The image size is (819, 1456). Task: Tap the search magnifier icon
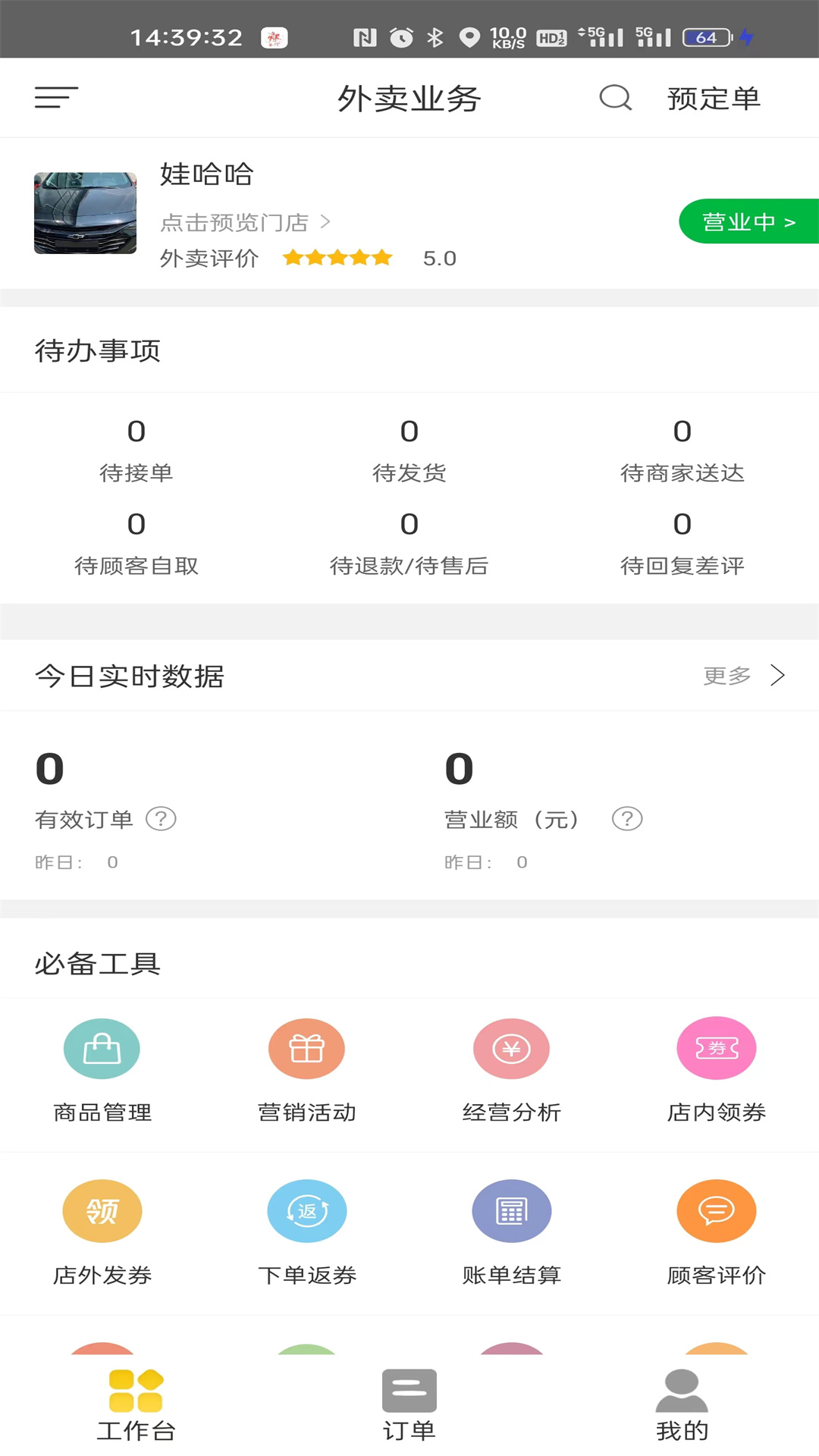614,98
